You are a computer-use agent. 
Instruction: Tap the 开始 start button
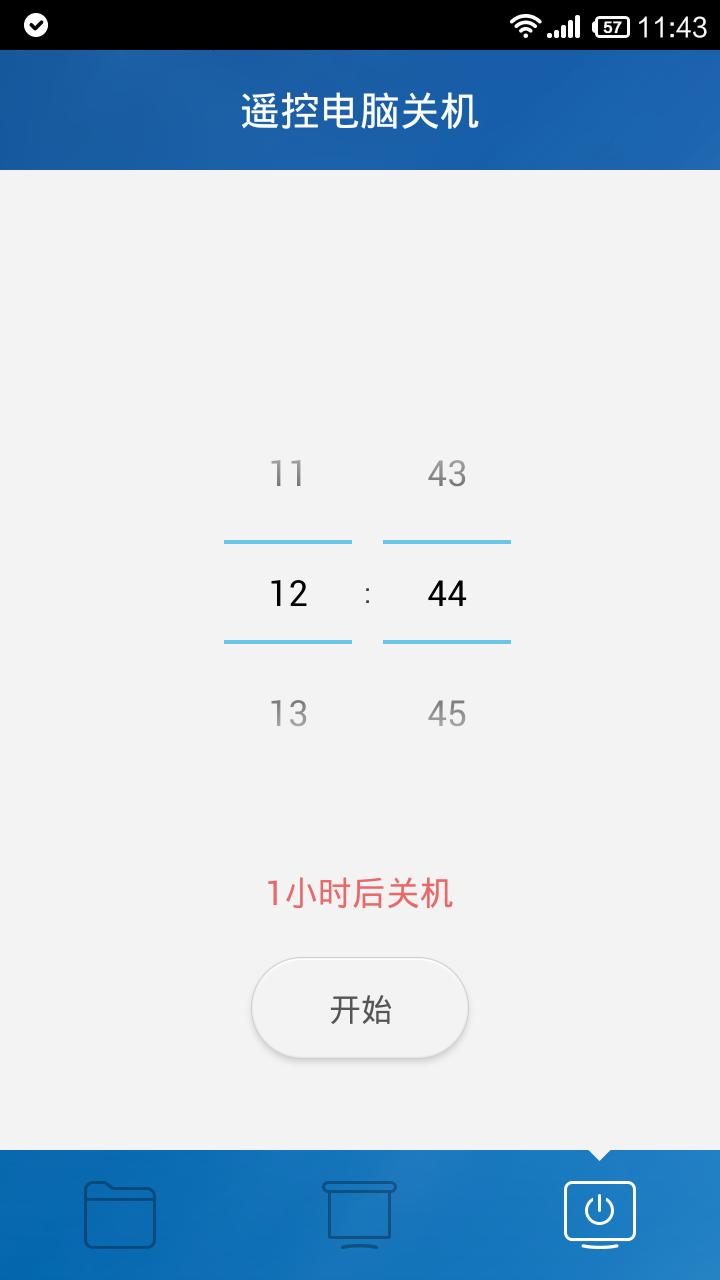359,1007
